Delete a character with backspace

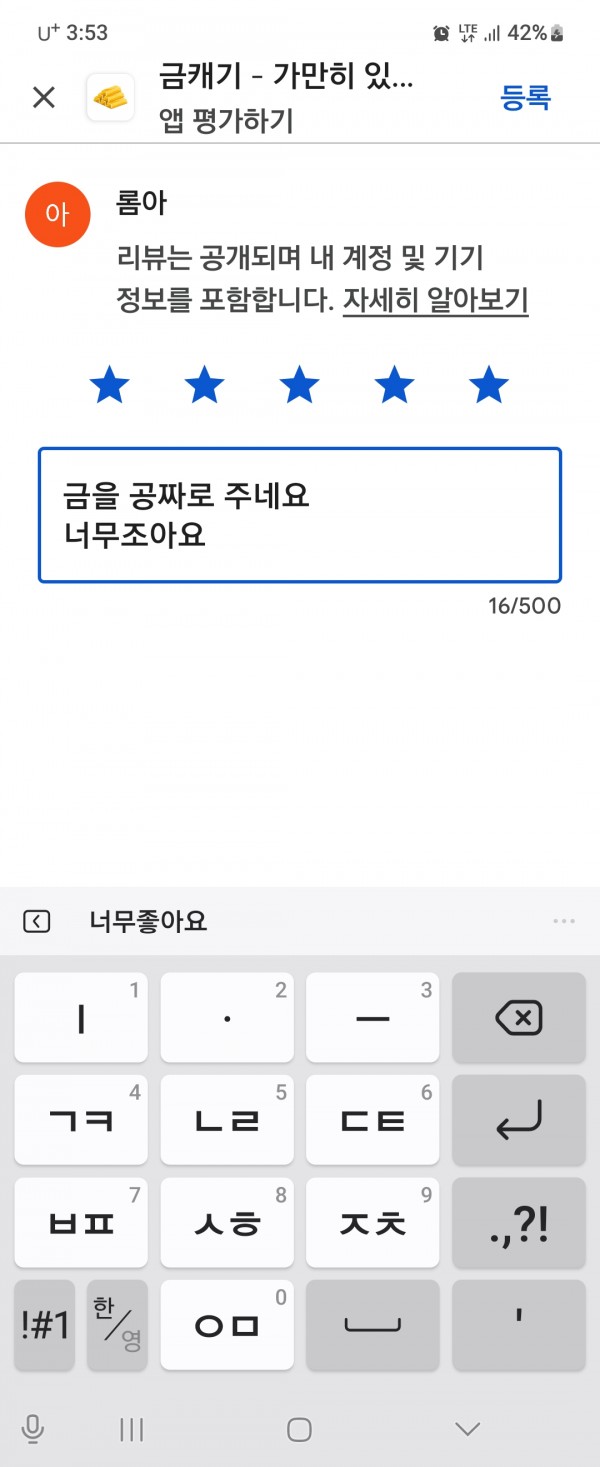[518, 1018]
